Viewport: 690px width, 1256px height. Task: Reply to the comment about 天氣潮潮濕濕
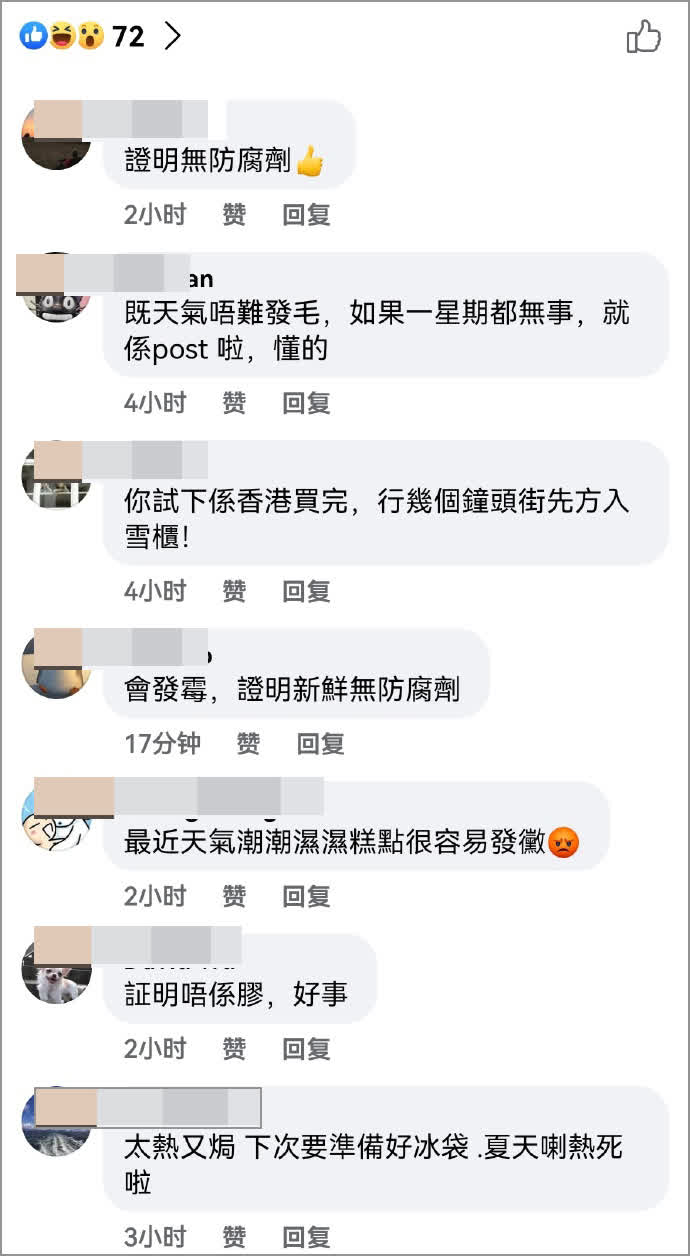point(306,896)
